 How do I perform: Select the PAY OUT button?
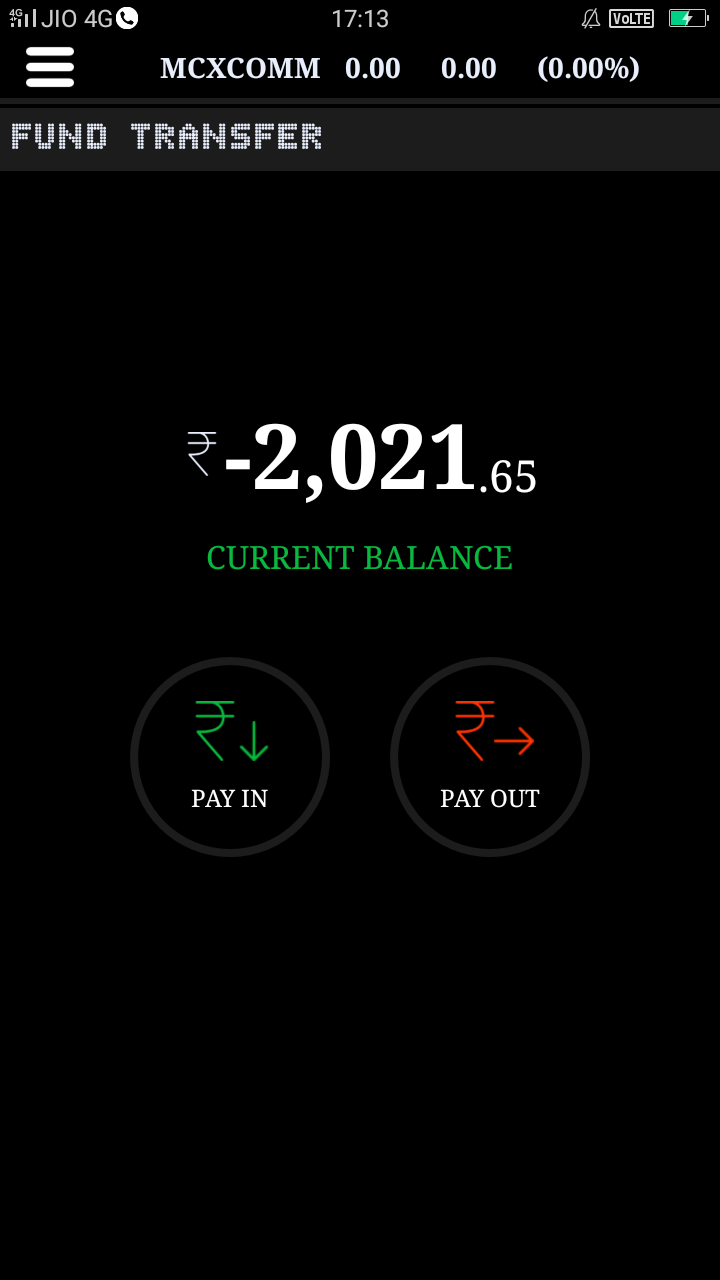(490, 756)
